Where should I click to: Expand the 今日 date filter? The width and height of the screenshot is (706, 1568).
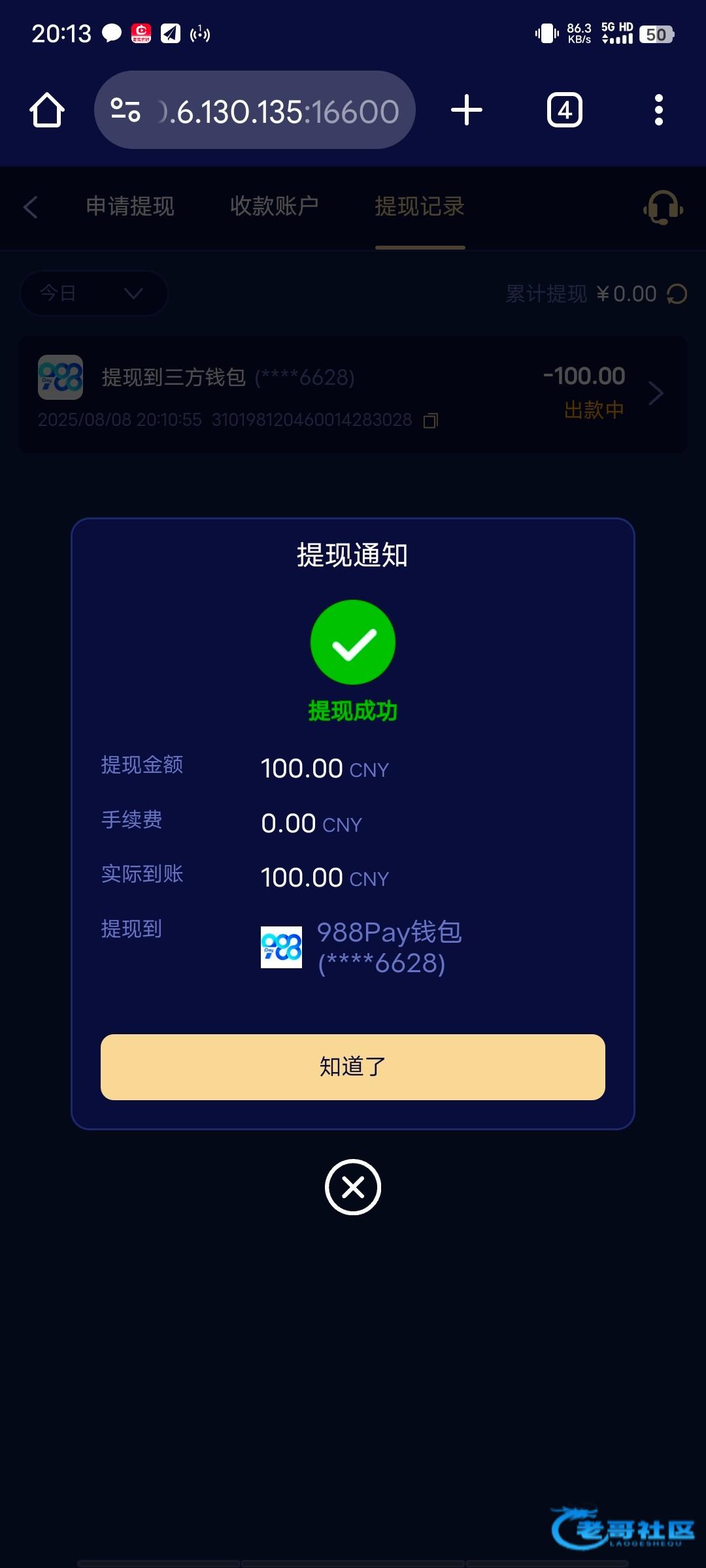coord(93,293)
